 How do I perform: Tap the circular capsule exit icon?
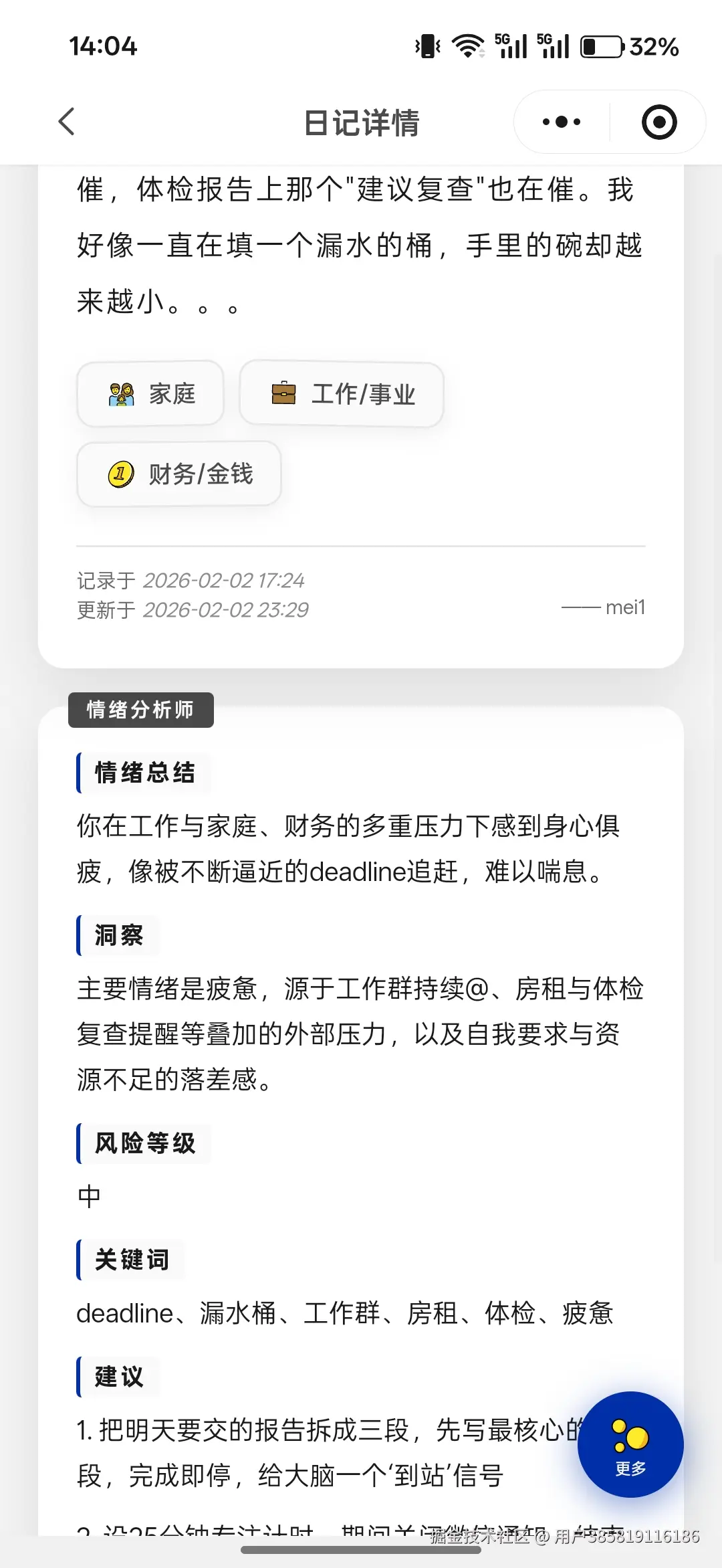(x=658, y=122)
